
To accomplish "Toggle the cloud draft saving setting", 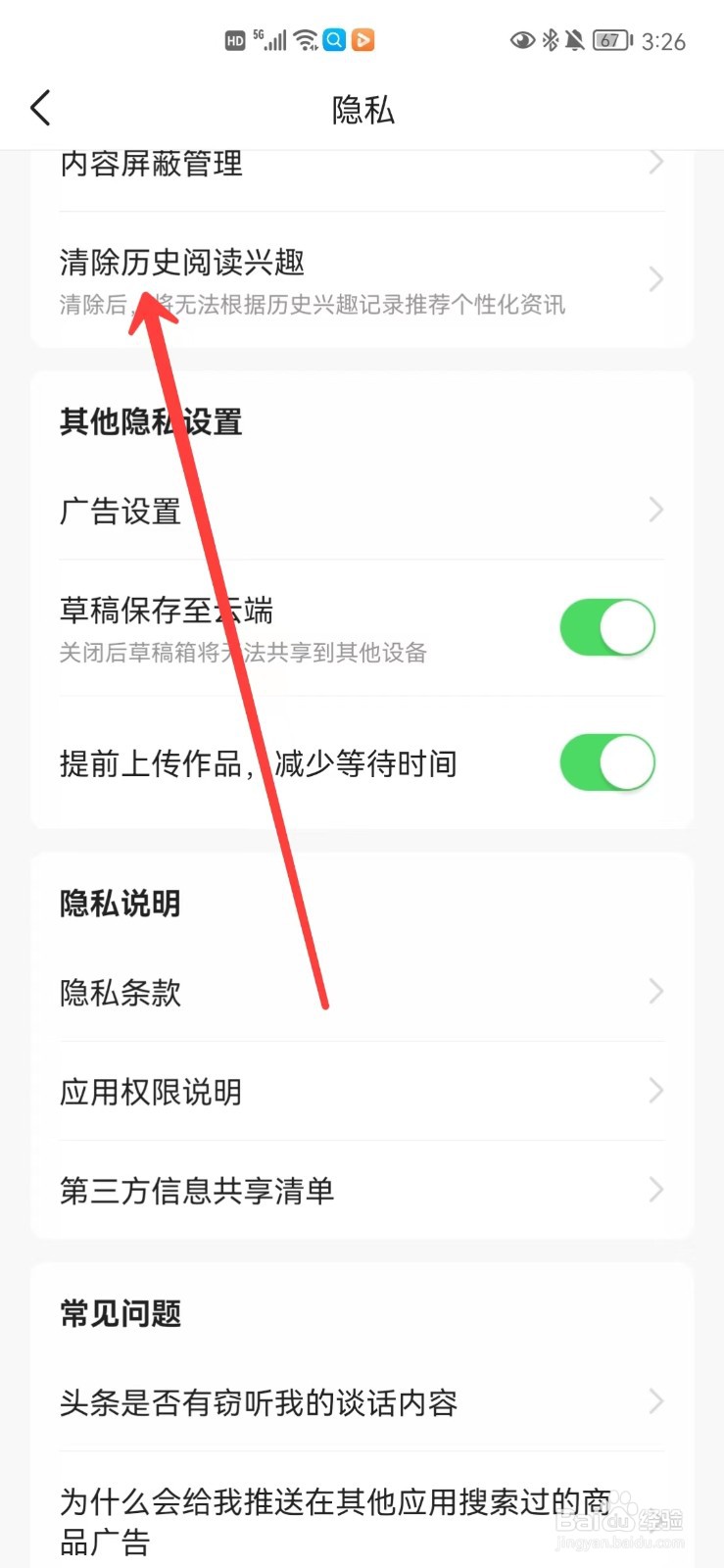I will (x=607, y=627).
